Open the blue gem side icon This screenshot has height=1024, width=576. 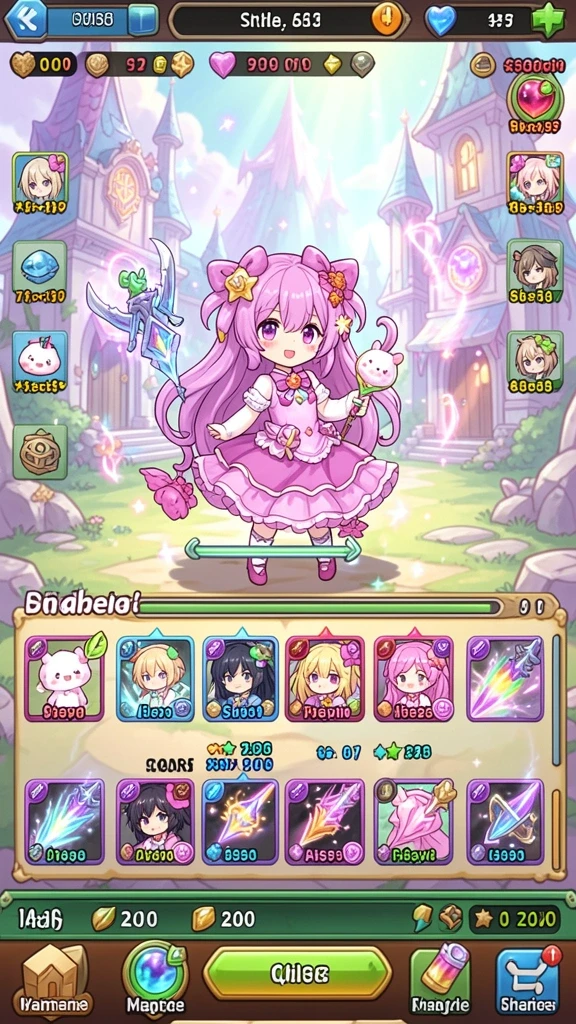click(40, 267)
